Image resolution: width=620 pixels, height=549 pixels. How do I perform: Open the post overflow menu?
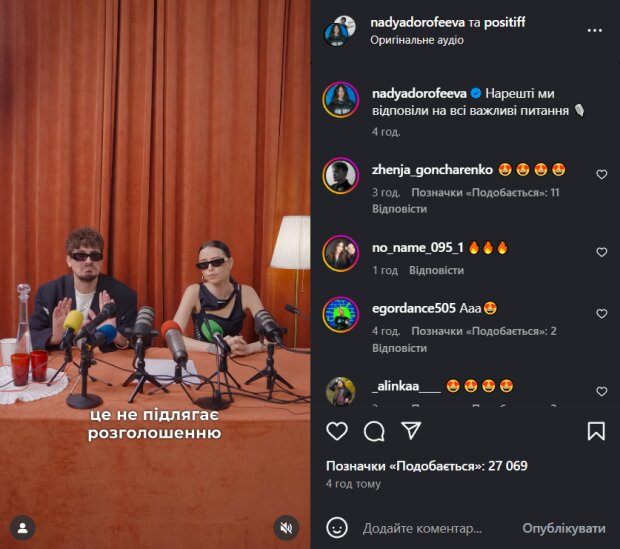[x=595, y=31]
